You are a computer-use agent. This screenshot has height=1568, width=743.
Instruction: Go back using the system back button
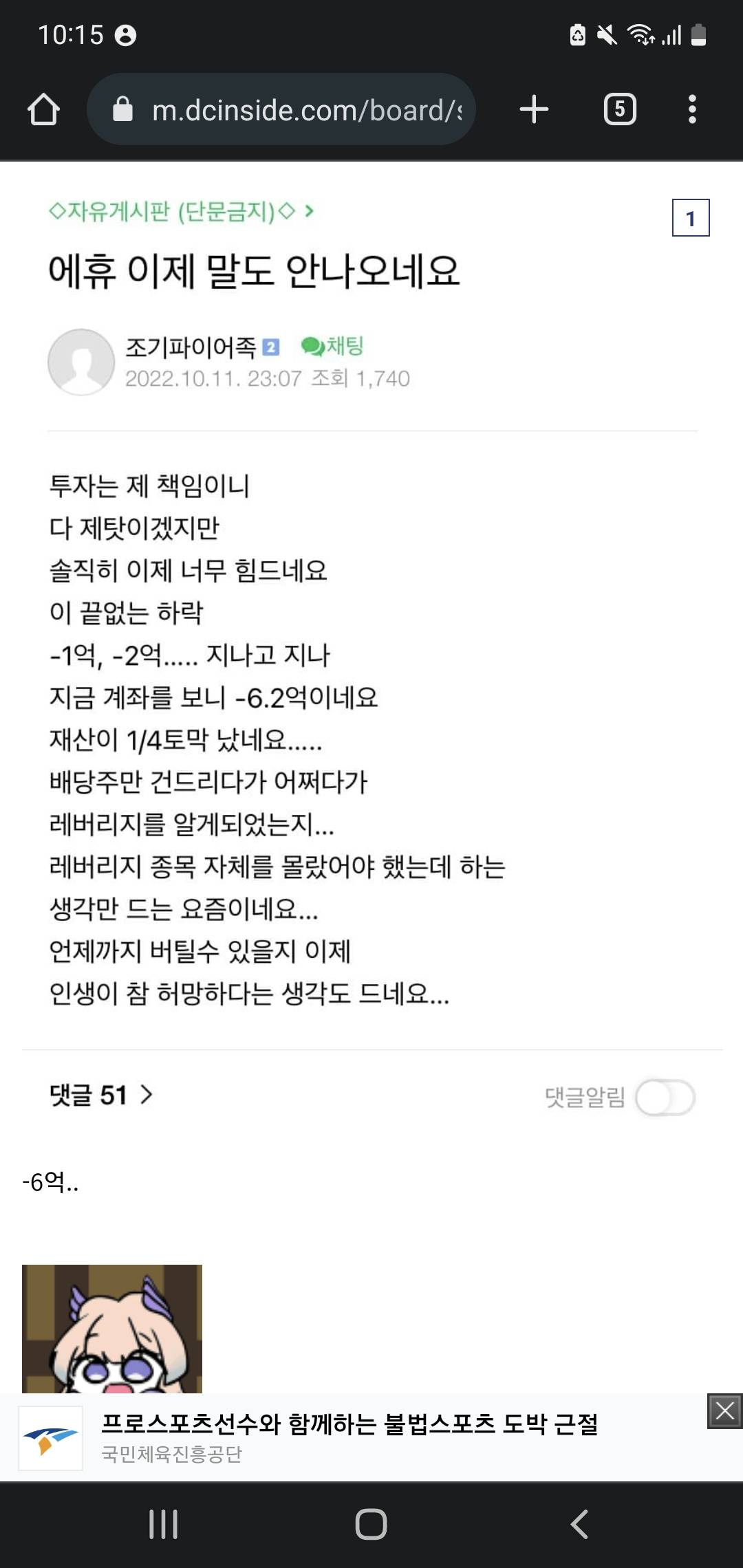coord(579,1524)
